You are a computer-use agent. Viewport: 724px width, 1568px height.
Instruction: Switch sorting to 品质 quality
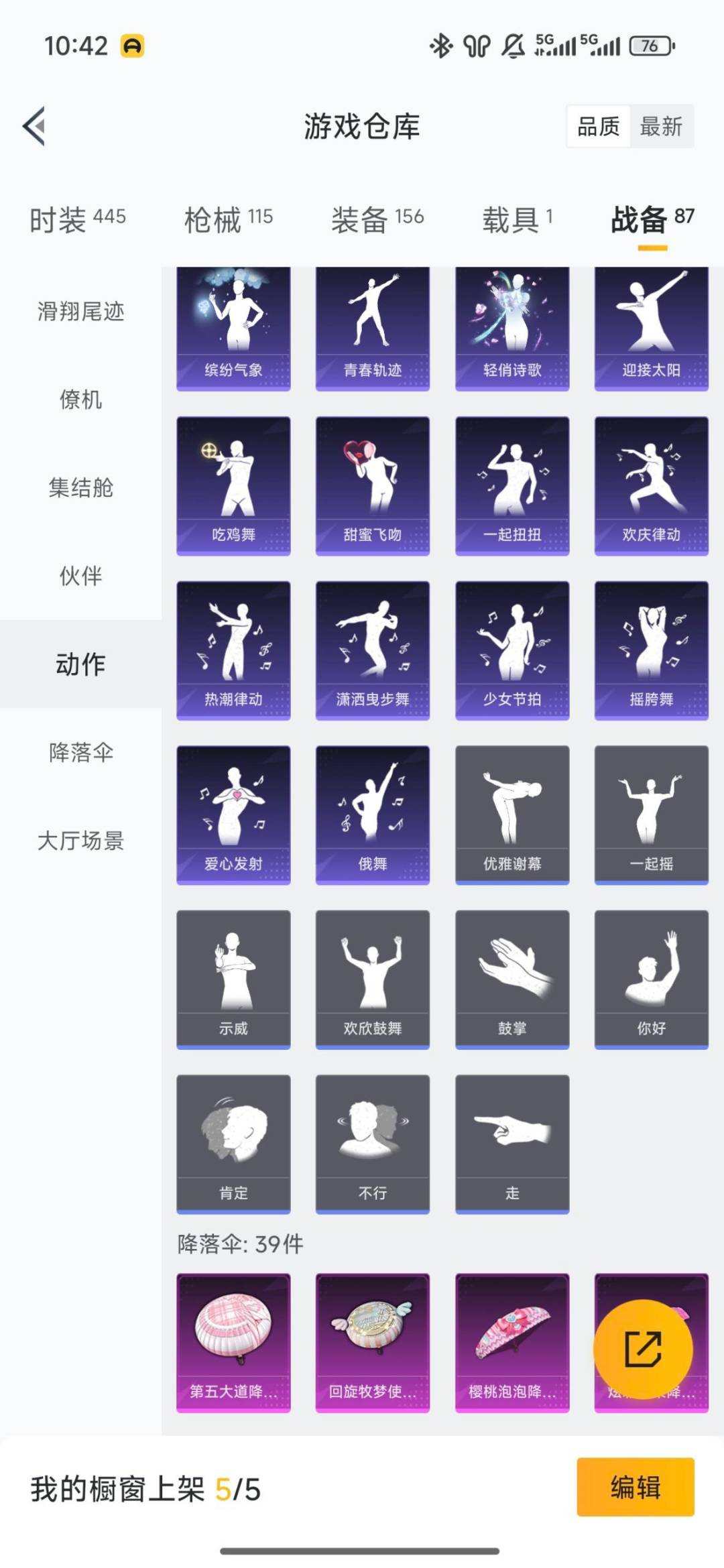click(x=599, y=127)
